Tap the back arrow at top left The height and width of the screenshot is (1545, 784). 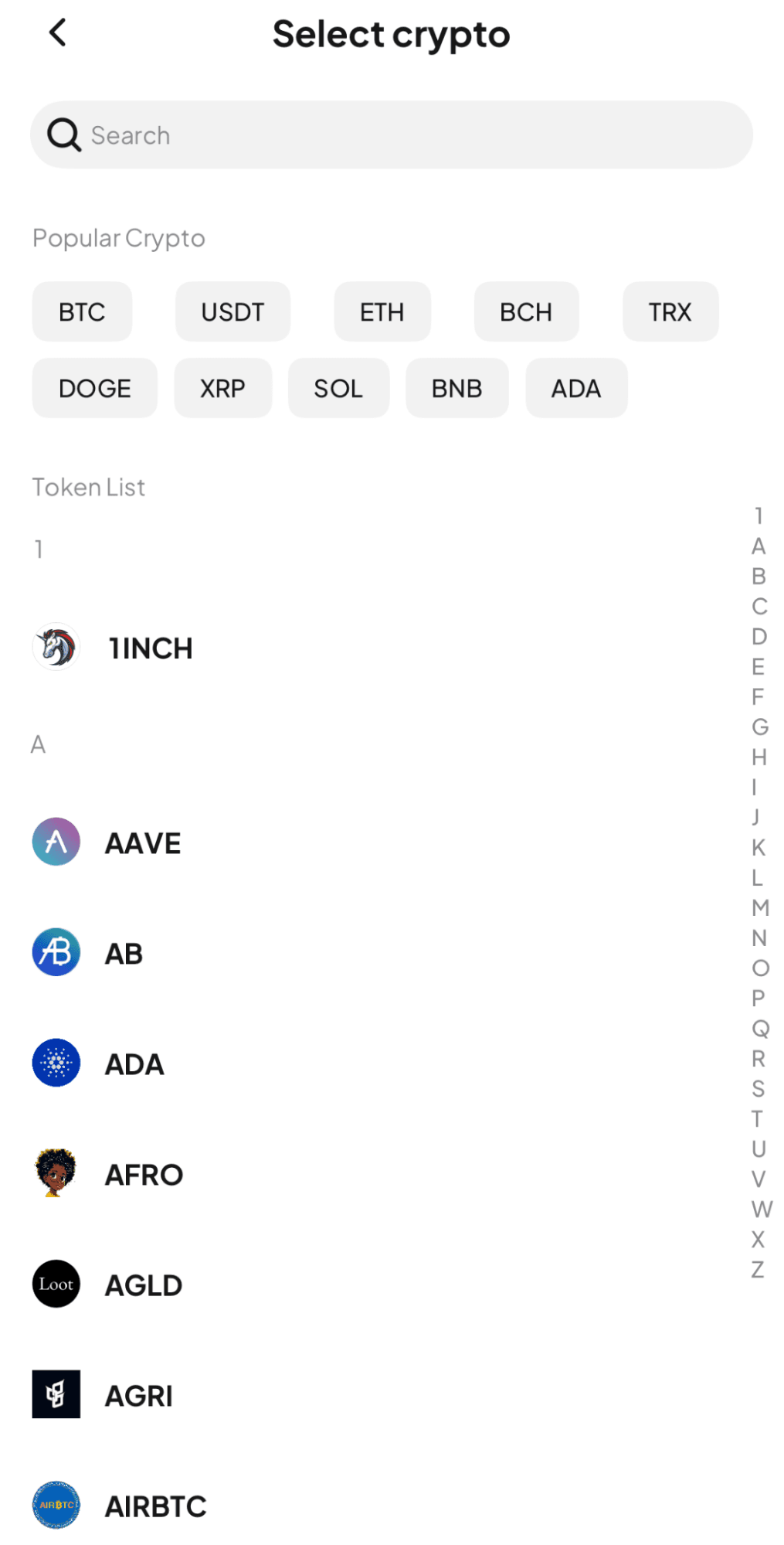point(56,32)
